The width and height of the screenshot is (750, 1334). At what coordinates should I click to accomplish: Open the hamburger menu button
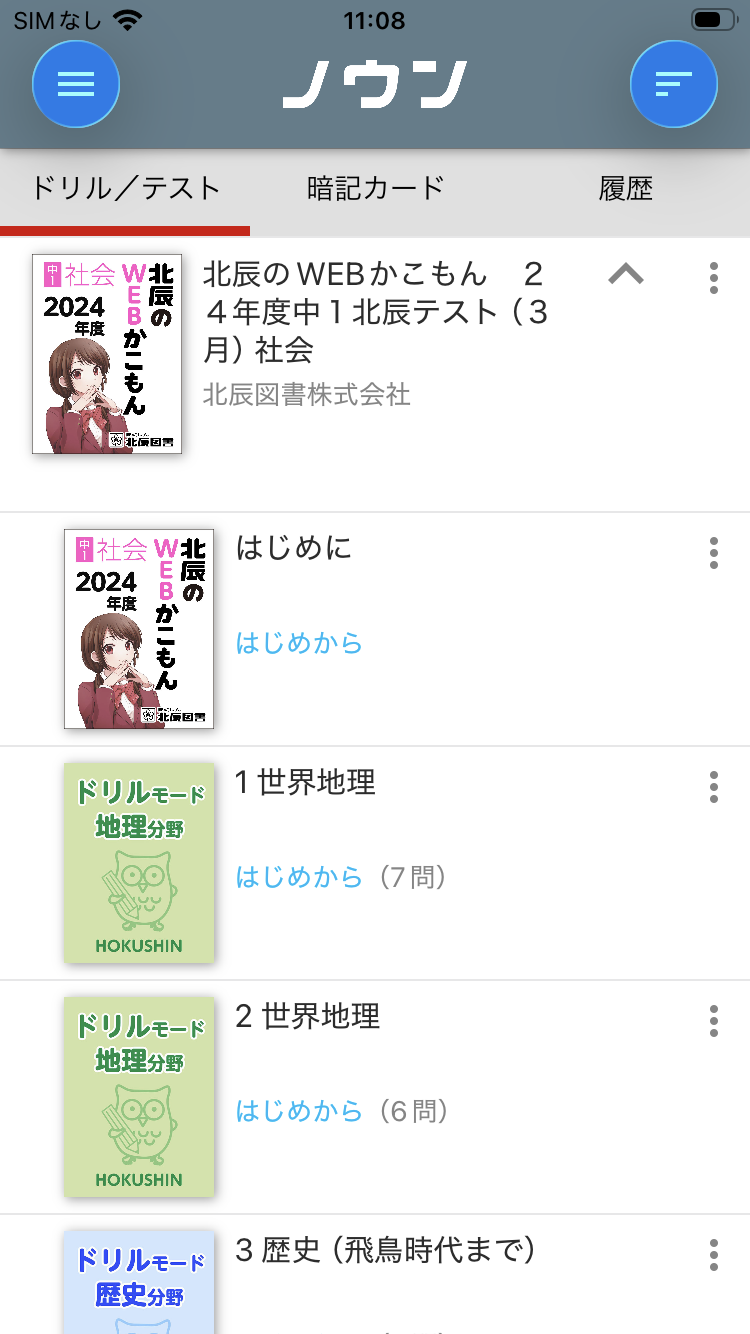click(76, 84)
